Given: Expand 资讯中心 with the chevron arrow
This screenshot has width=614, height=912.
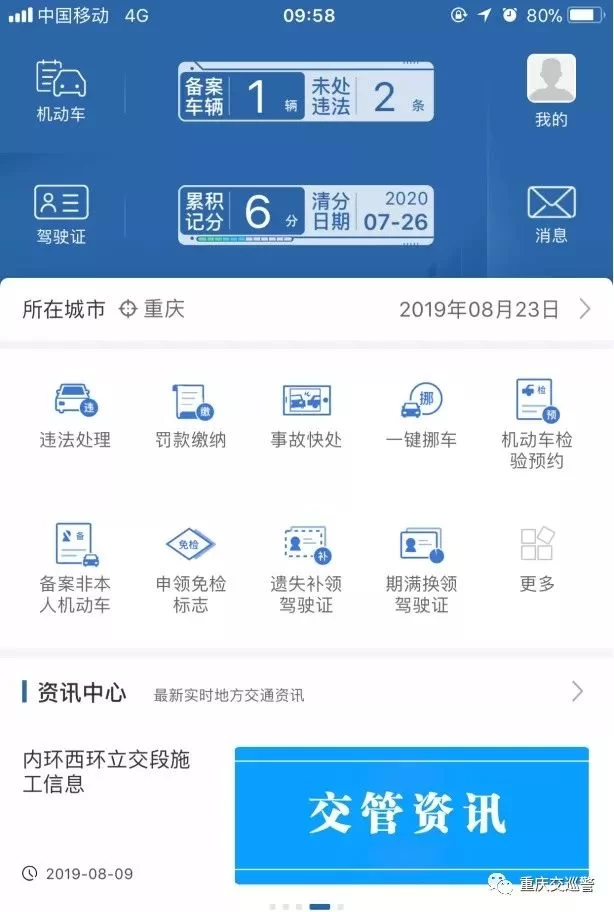Looking at the screenshot, I should coord(578,691).
